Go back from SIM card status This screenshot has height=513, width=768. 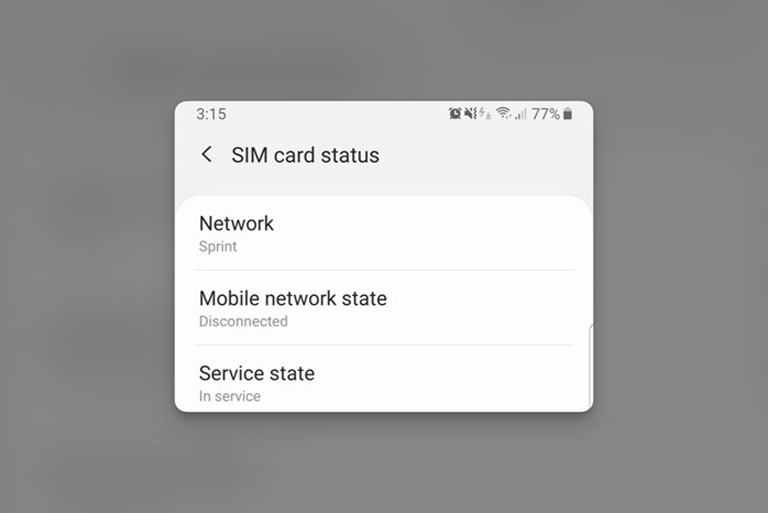(x=207, y=154)
